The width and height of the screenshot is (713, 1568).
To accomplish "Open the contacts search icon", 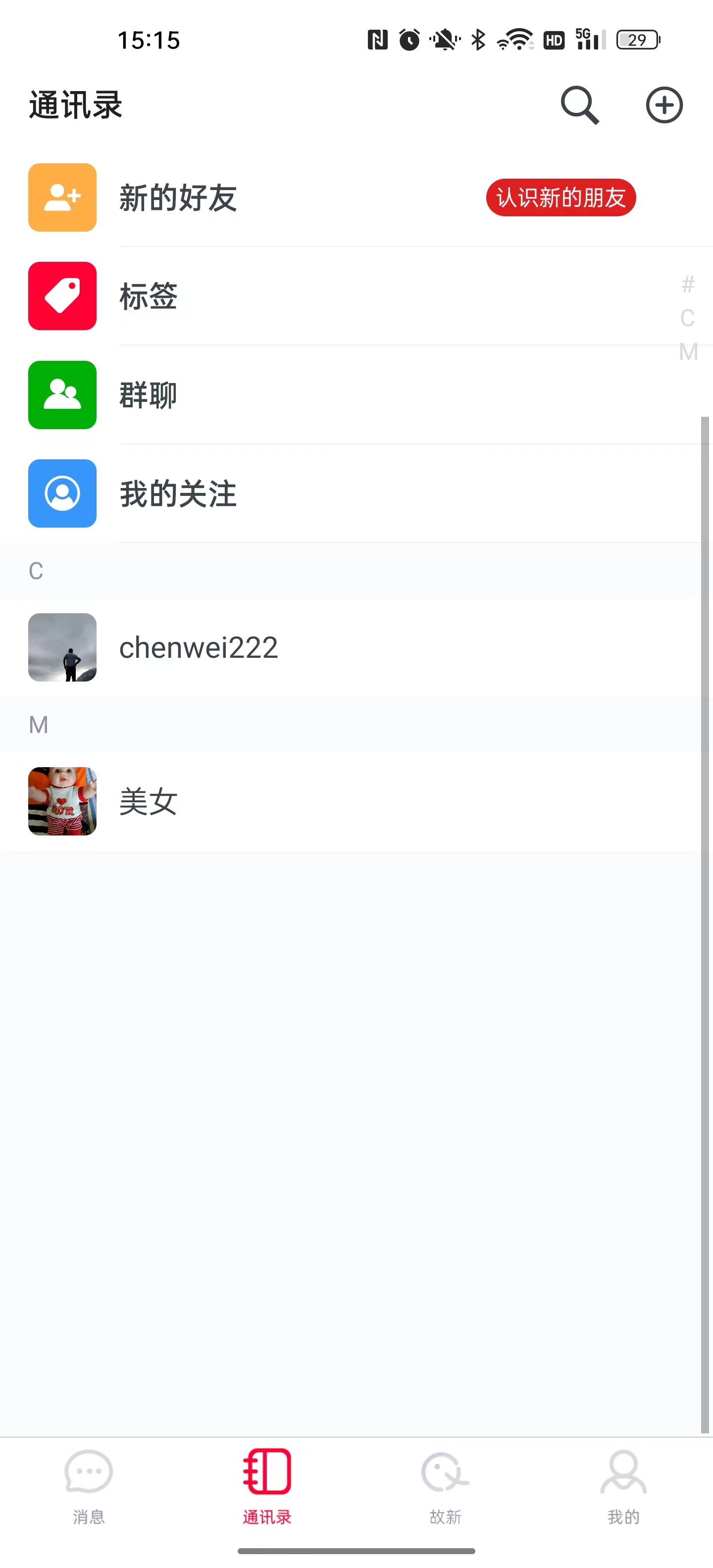I will tap(579, 105).
